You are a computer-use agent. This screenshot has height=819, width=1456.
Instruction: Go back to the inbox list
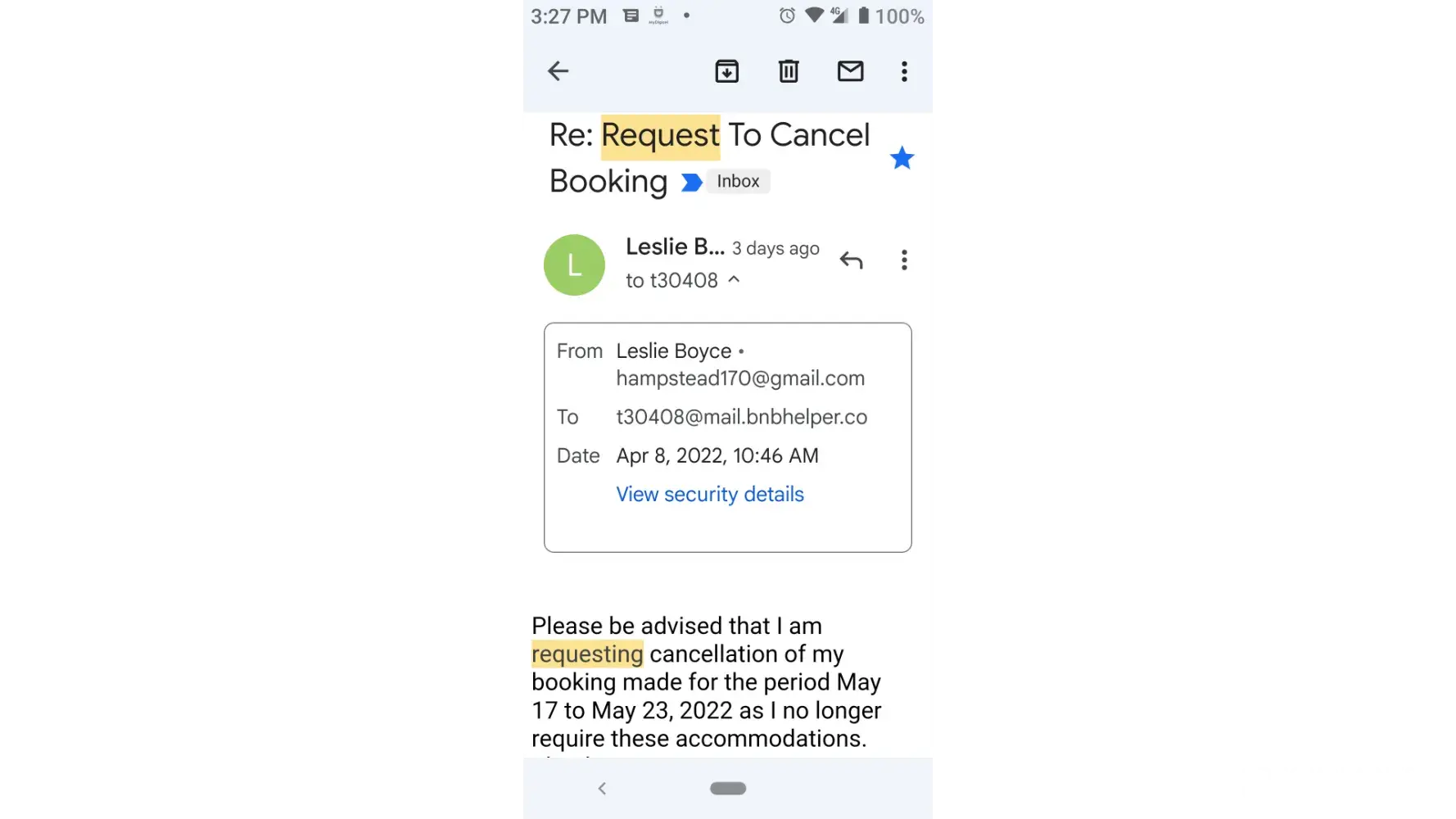558,71
